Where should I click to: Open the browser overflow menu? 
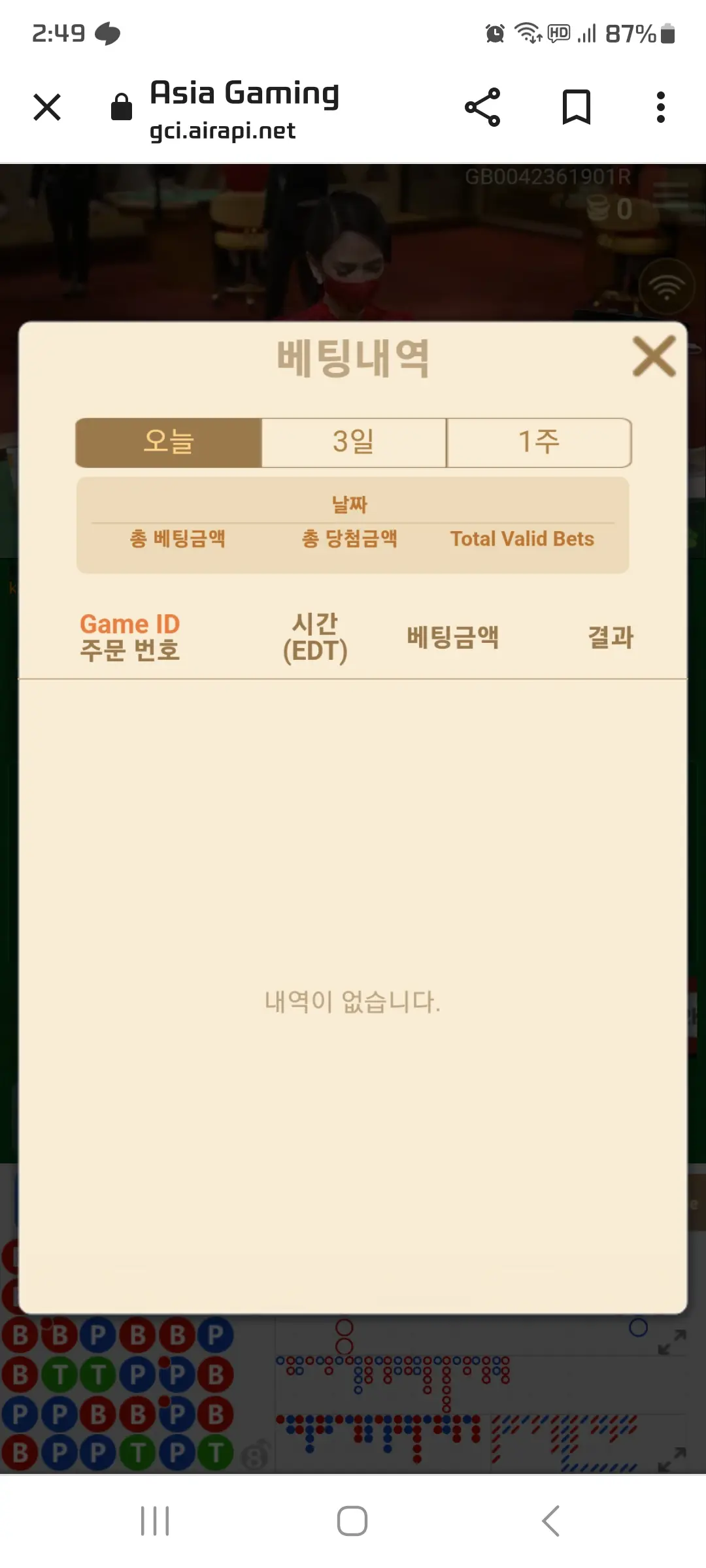coord(661,107)
